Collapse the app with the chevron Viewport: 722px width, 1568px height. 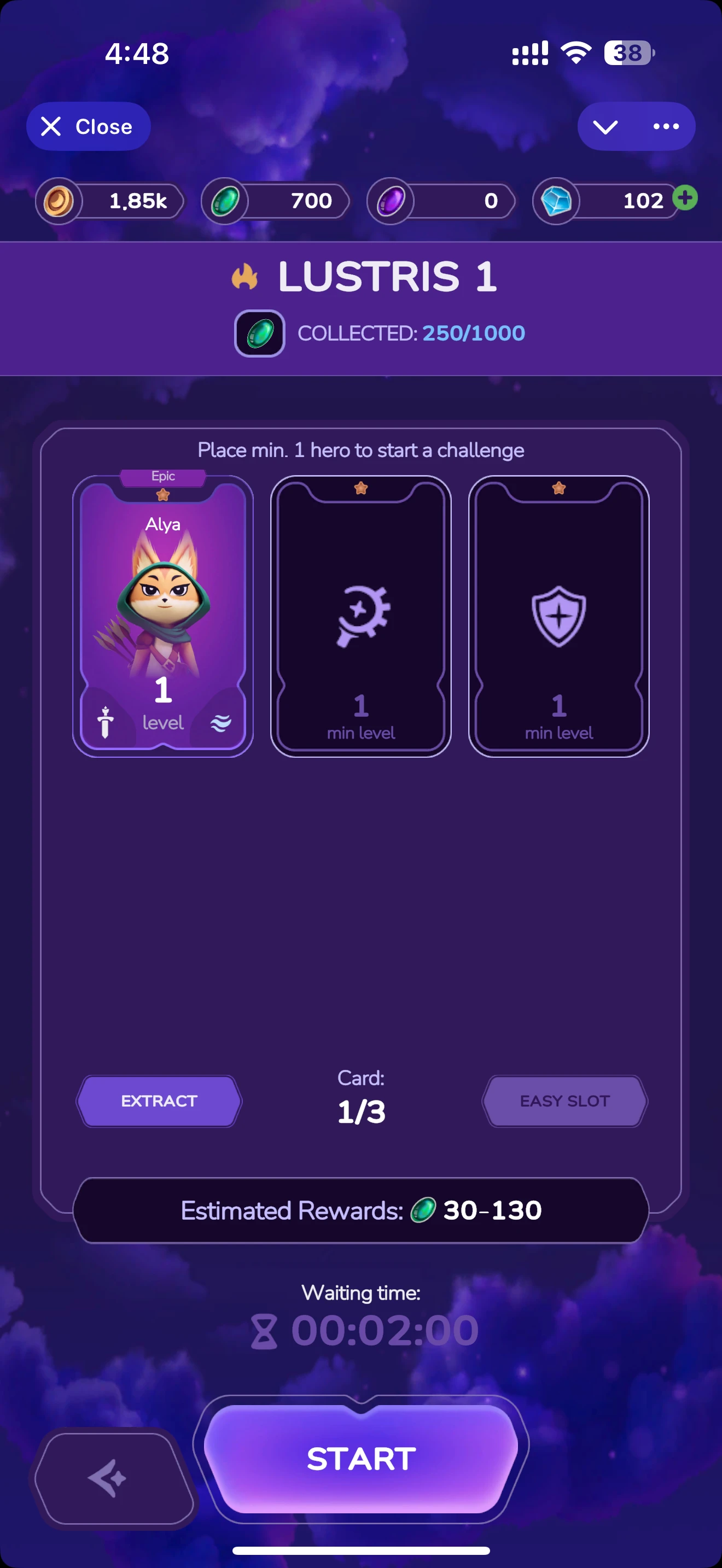coord(605,127)
